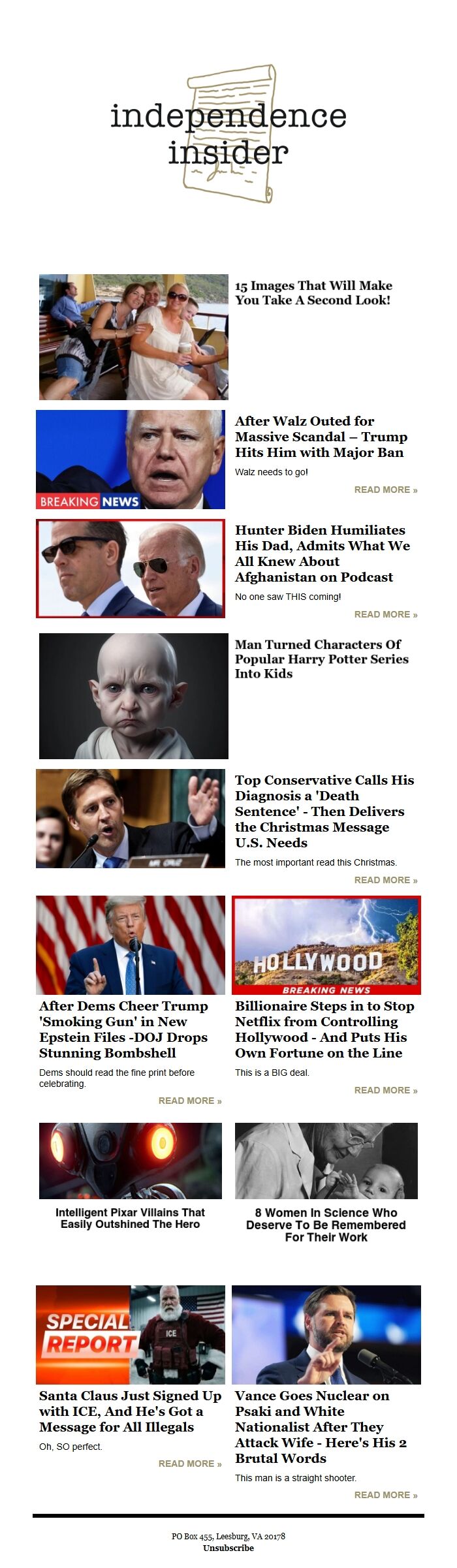Open the 15 Images article thumbnail
This screenshot has height=1568, width=457.
pos(133,337)
